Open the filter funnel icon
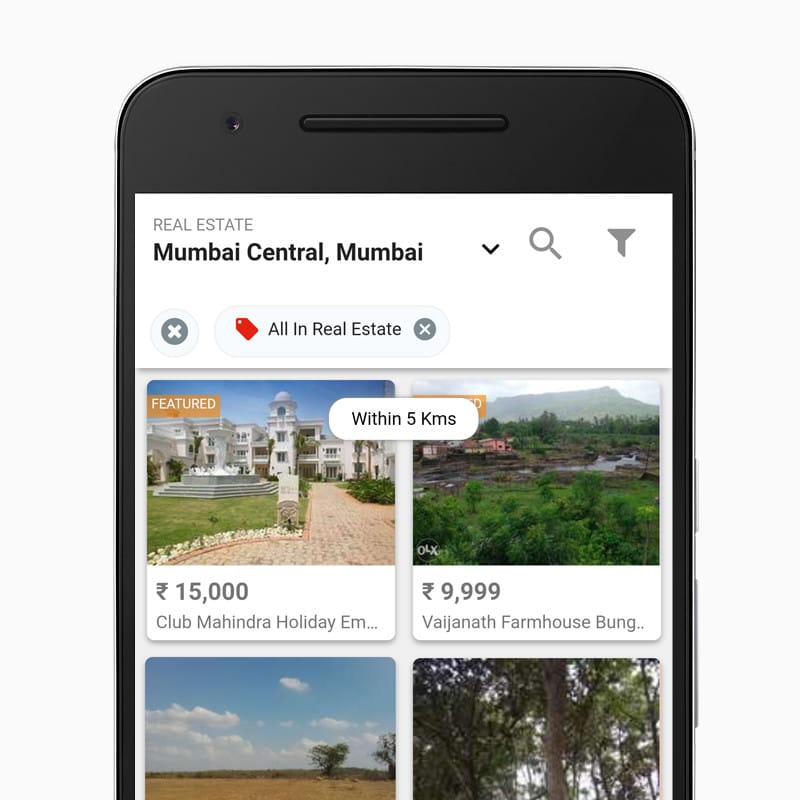 621,242
